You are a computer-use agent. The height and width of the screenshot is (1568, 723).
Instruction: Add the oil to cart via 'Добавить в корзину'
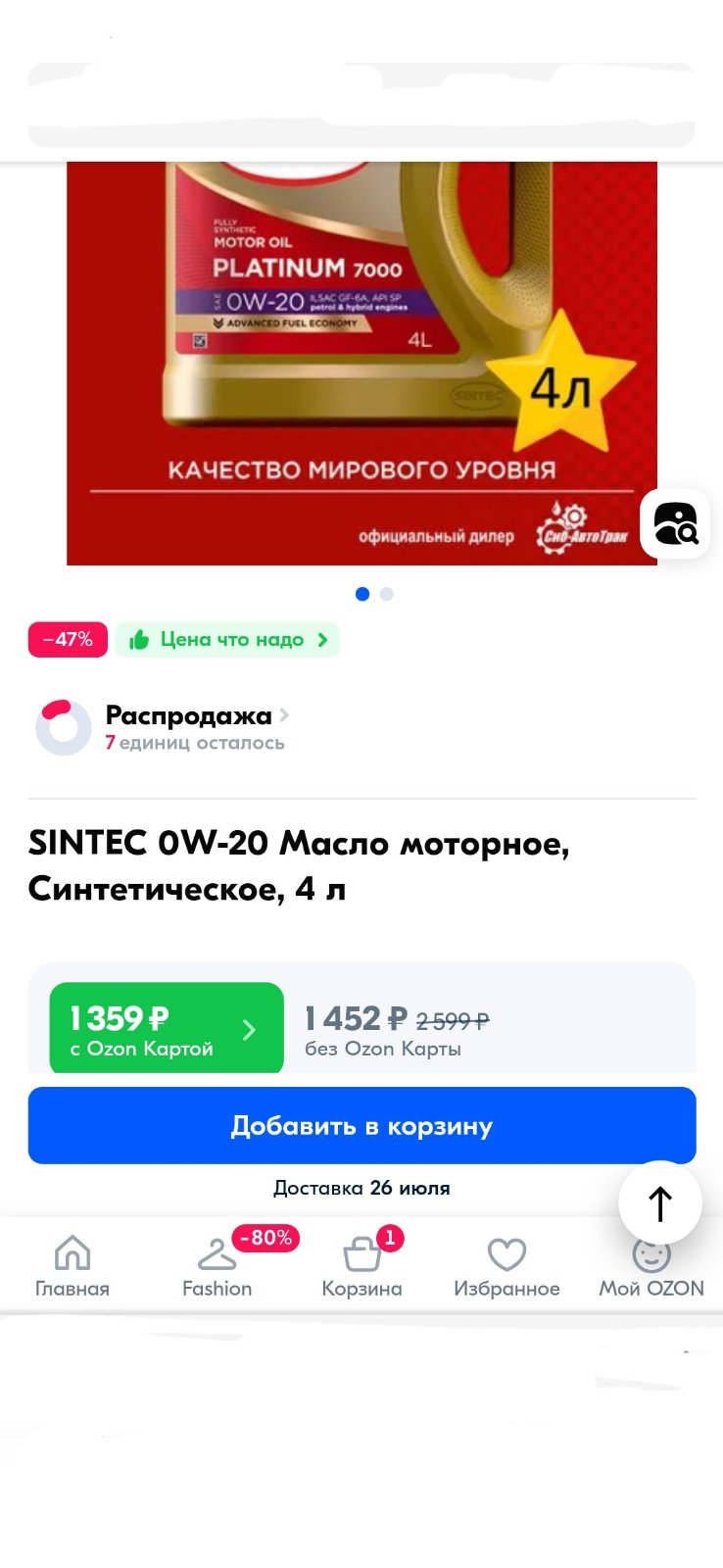tap(361, 1126)
